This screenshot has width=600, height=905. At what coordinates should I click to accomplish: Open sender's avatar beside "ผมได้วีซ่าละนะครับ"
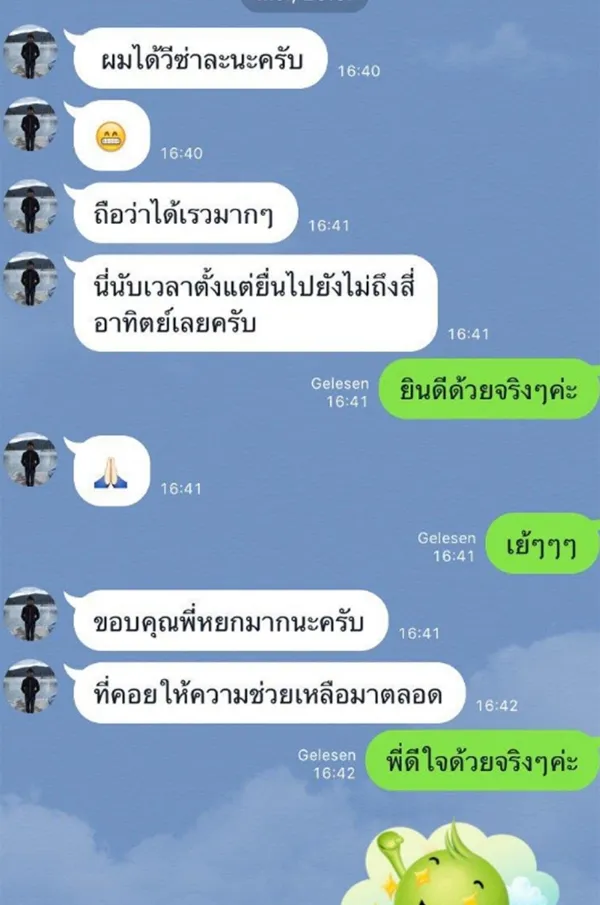[31, 51]
